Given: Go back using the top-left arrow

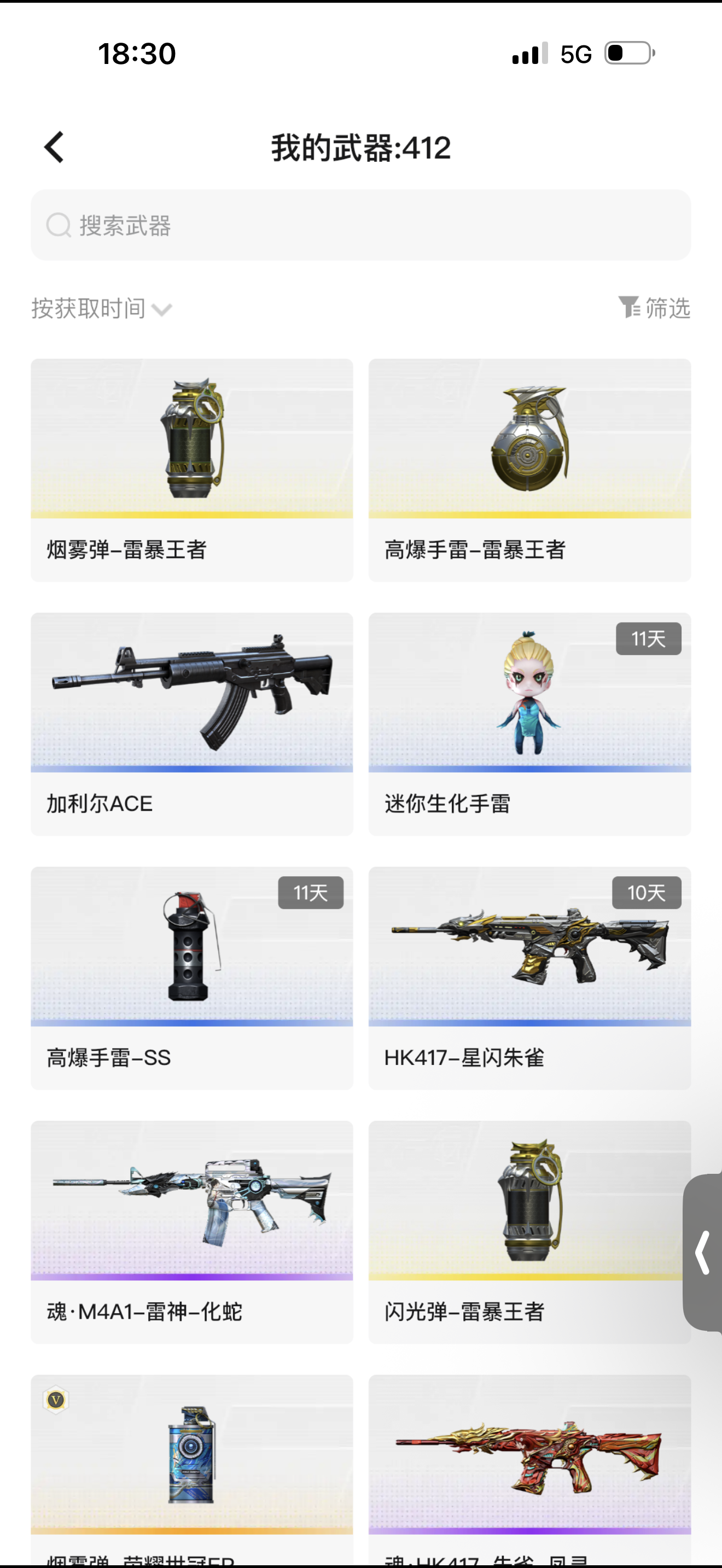Looking at the screenshot, I should [54, 147].
